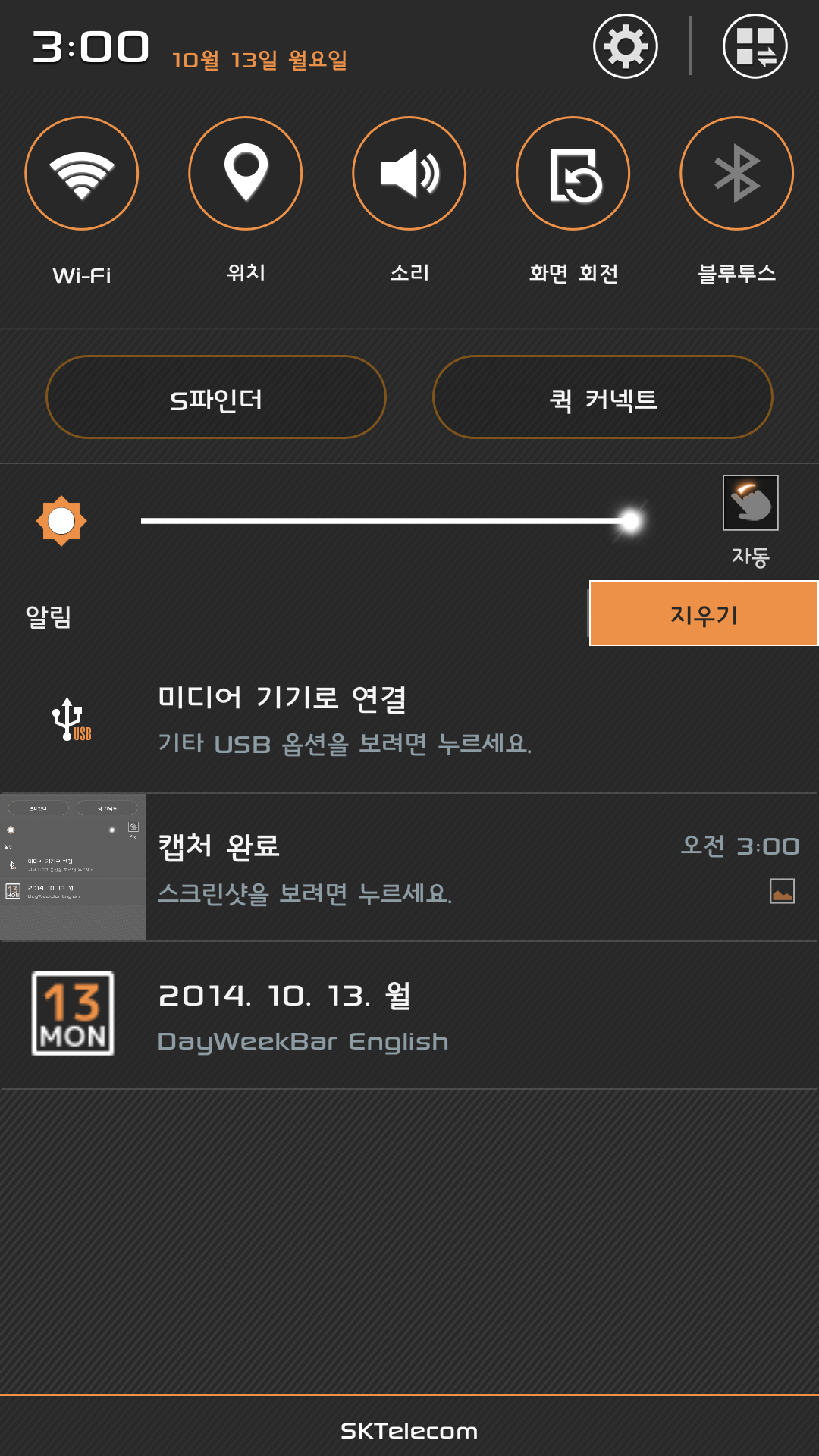Turn on 블루투스 Bluetooth
This screenshot has height=1456, width=819.
pos(736,174)
